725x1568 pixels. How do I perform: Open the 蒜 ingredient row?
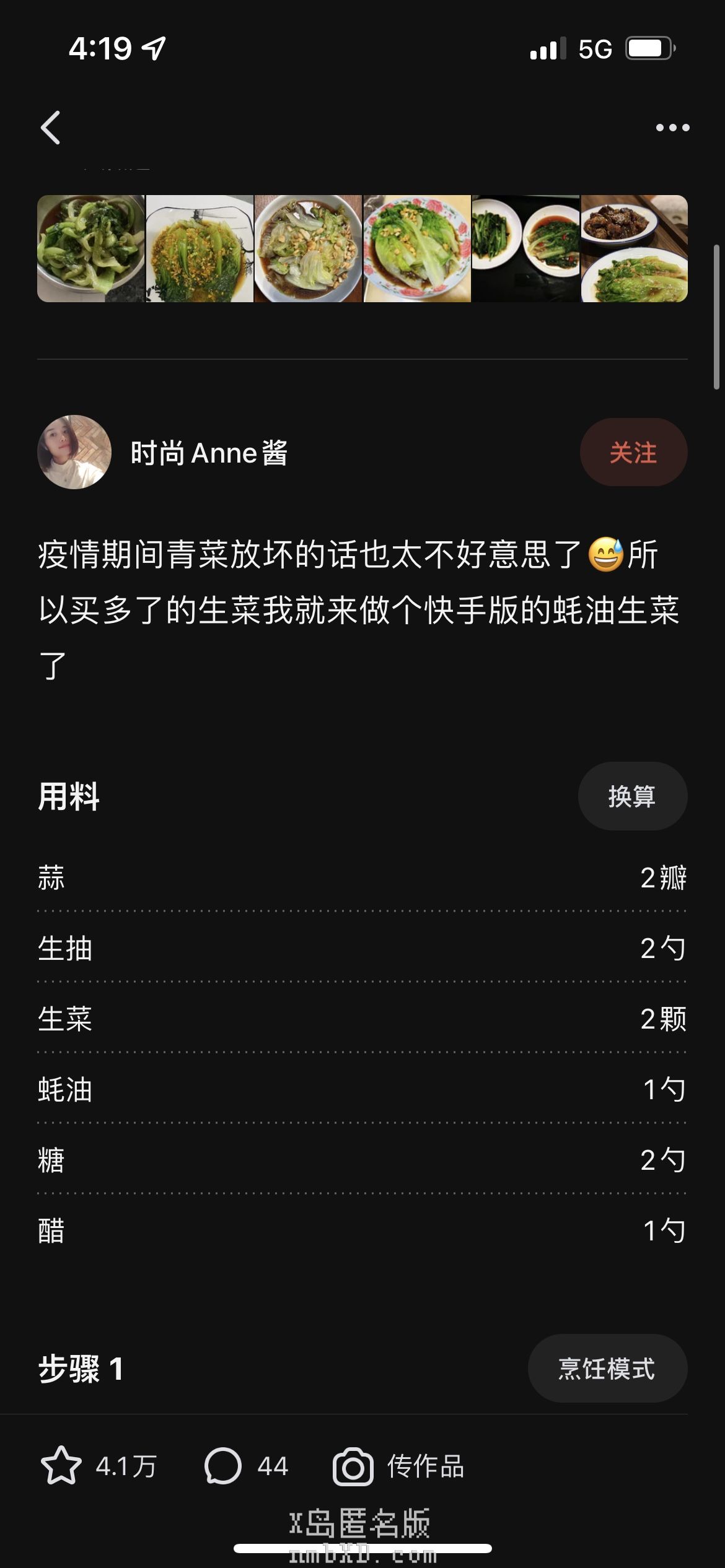(362, 878)
